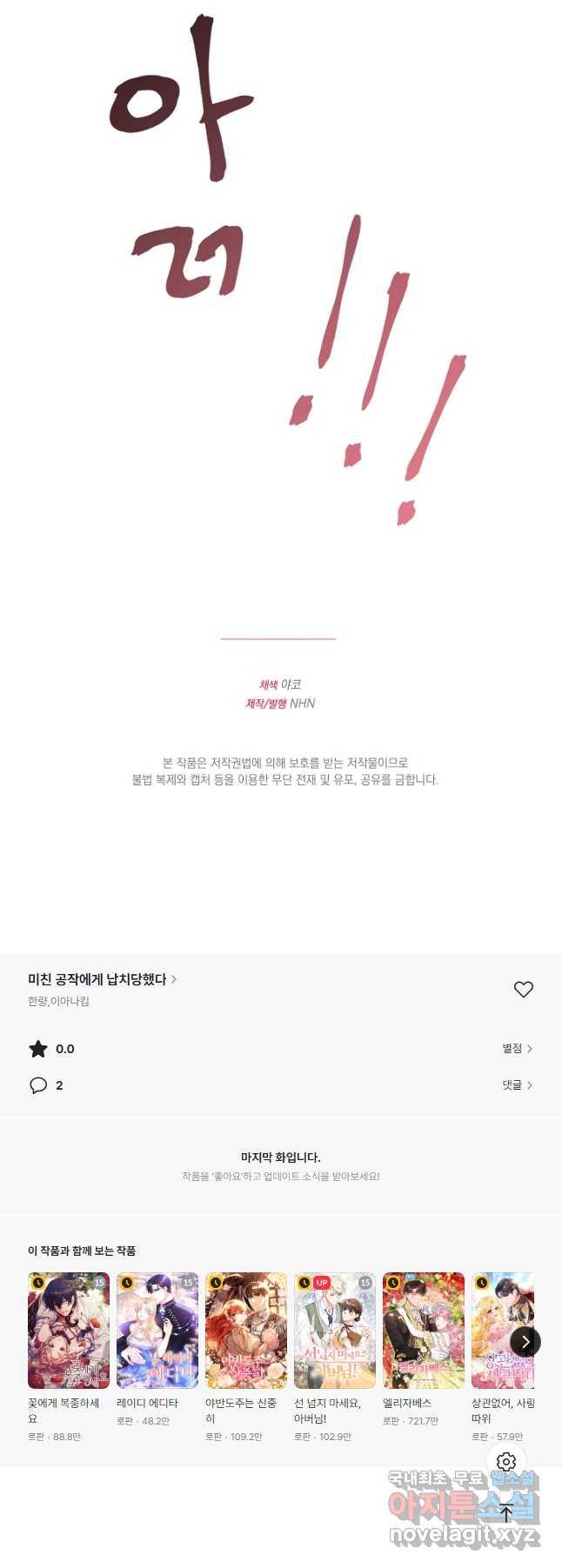562x1568 pixels.
Task: Like this series with the heart icon
Action: [523, 990]
